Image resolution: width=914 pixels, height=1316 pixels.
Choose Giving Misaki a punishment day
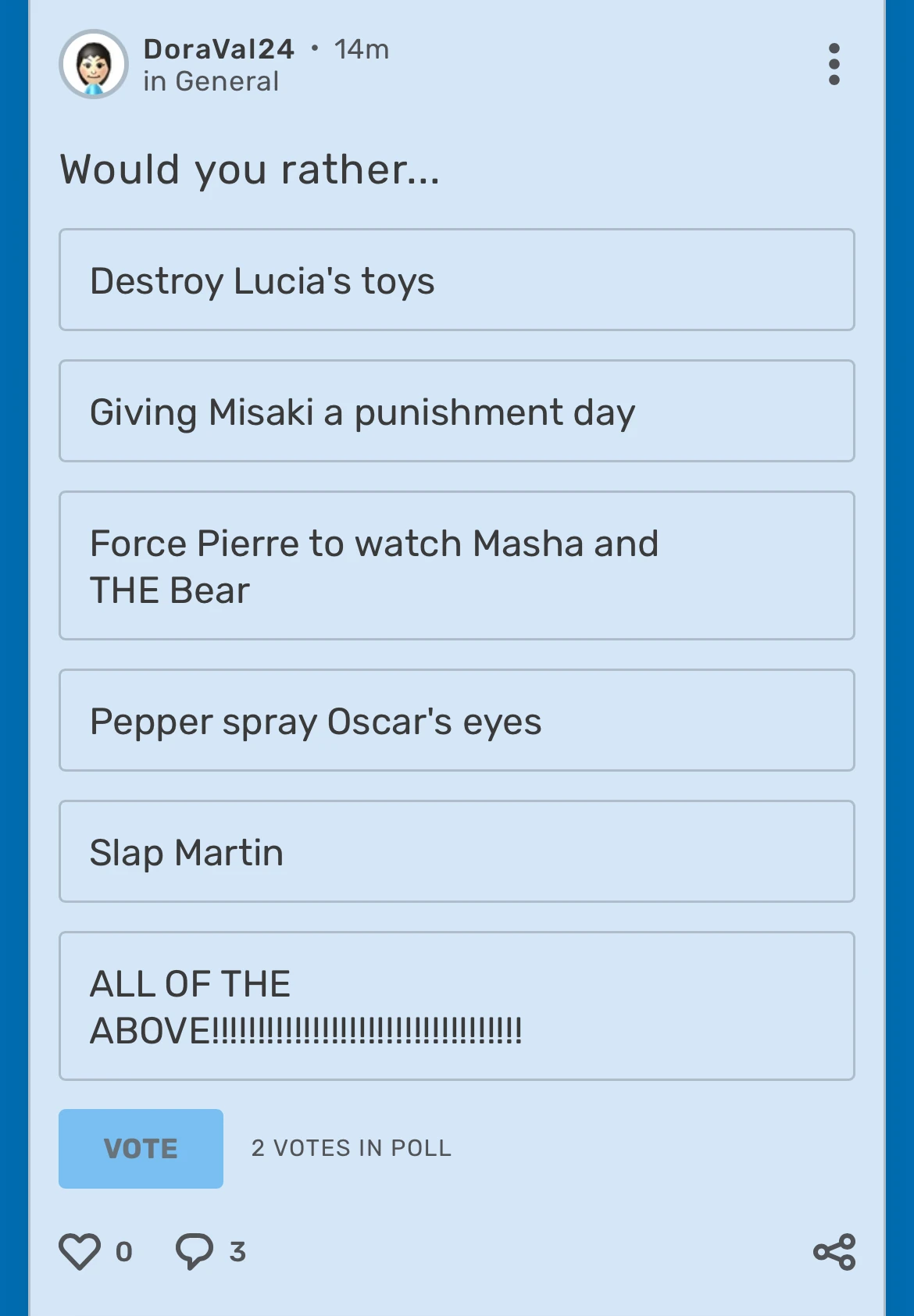[x=456, y=411]
